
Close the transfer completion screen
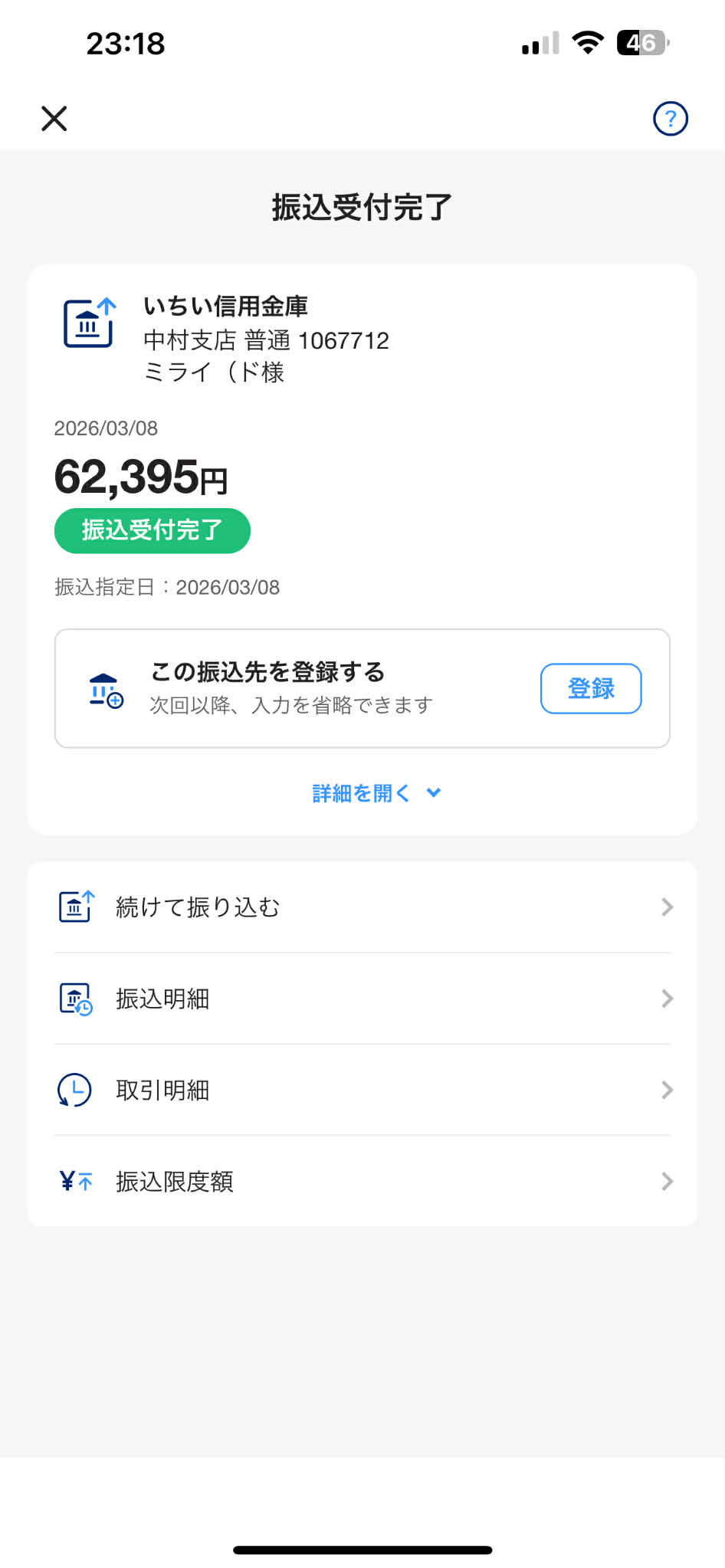(x=54, y=119)
